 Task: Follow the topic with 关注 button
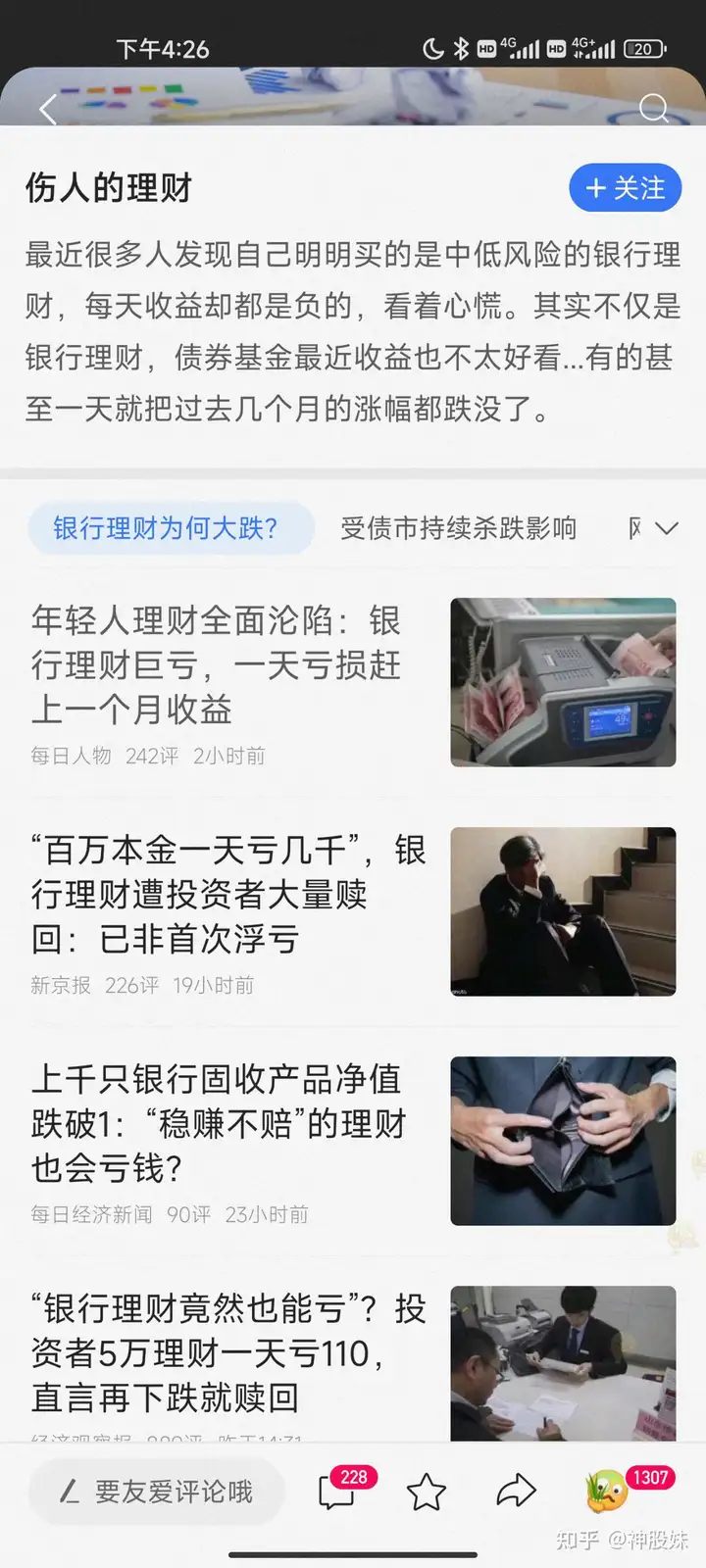coord(625,188)
